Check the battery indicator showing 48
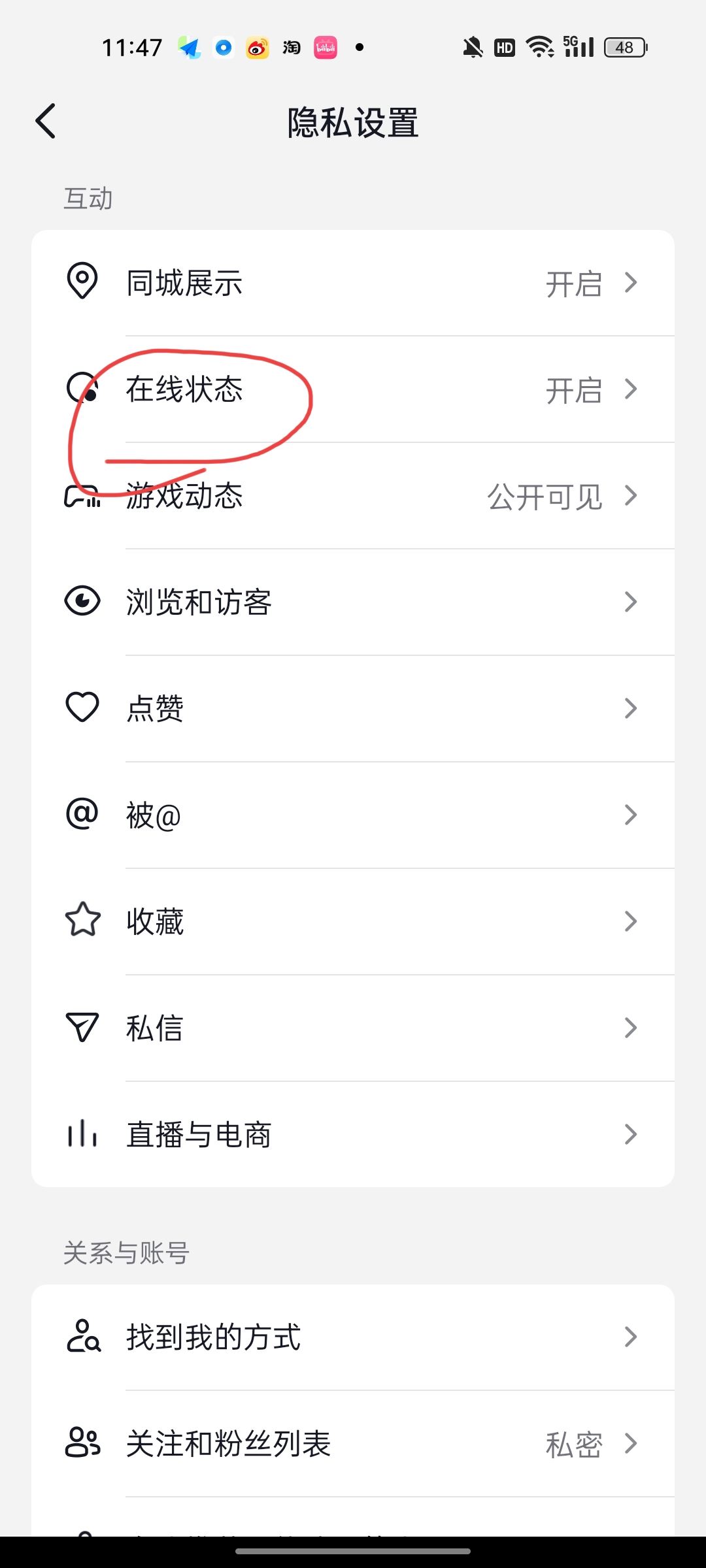 [624, 47]
